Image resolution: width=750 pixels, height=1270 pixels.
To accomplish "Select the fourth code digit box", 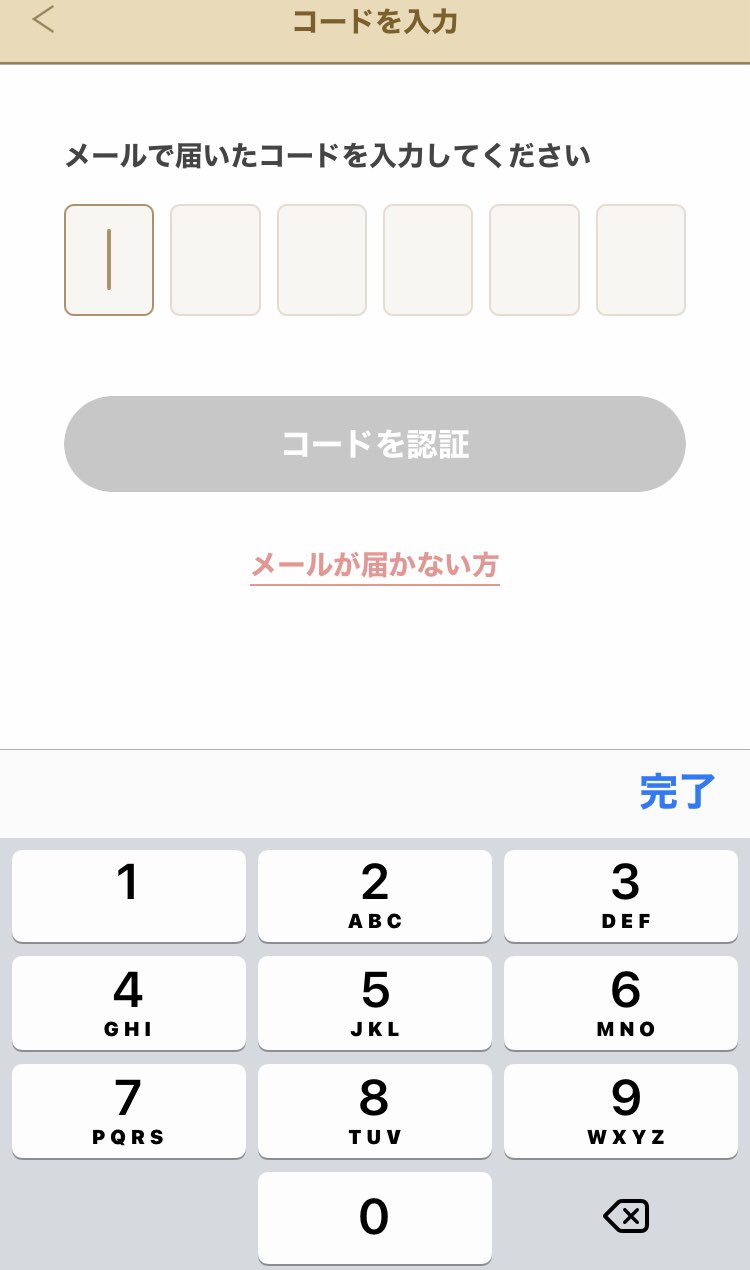I will [428, 259].
